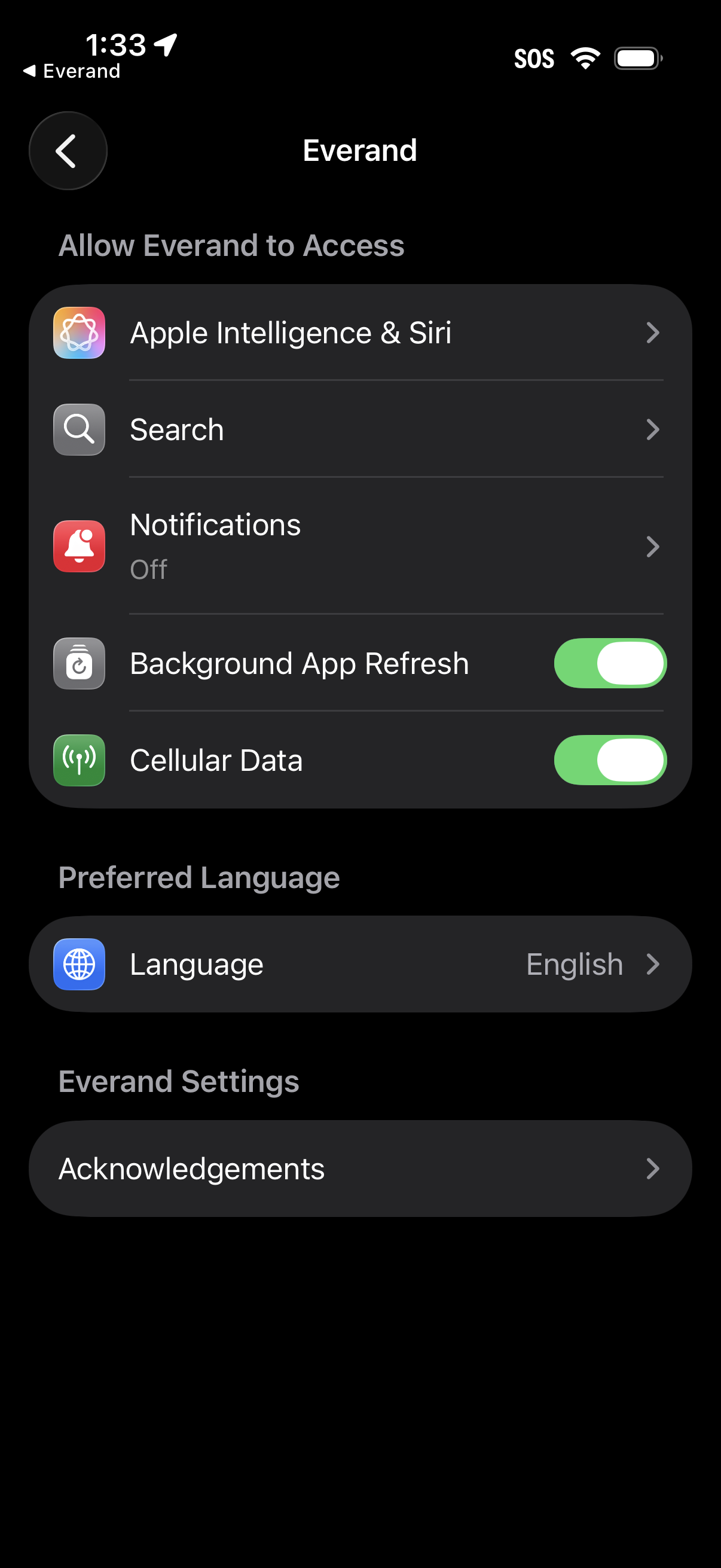Open Apple Intelligence & Siri settings
Image resolution: width=721 pixels, height=1568 pixels.
[360, 333]
